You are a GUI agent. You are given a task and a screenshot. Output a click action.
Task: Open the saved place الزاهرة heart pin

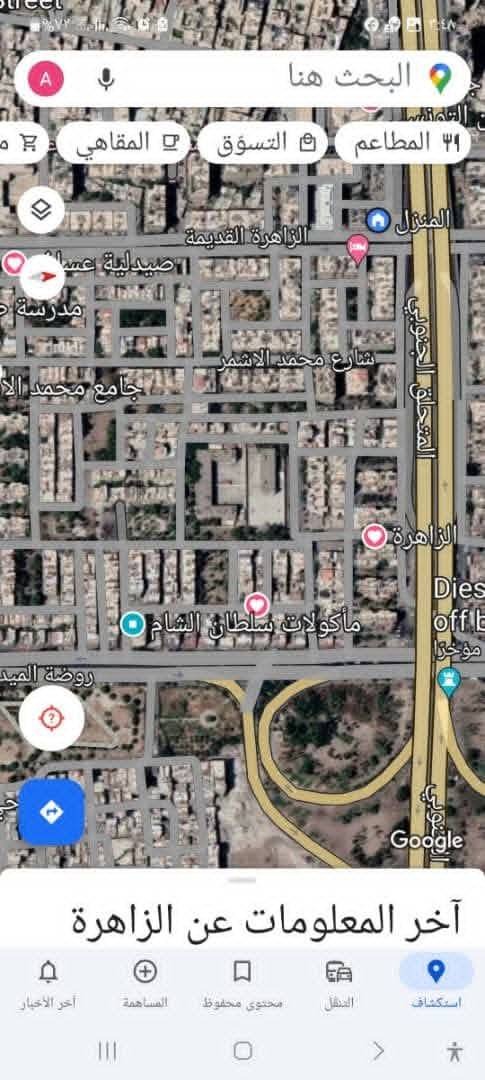click(374, 536)
